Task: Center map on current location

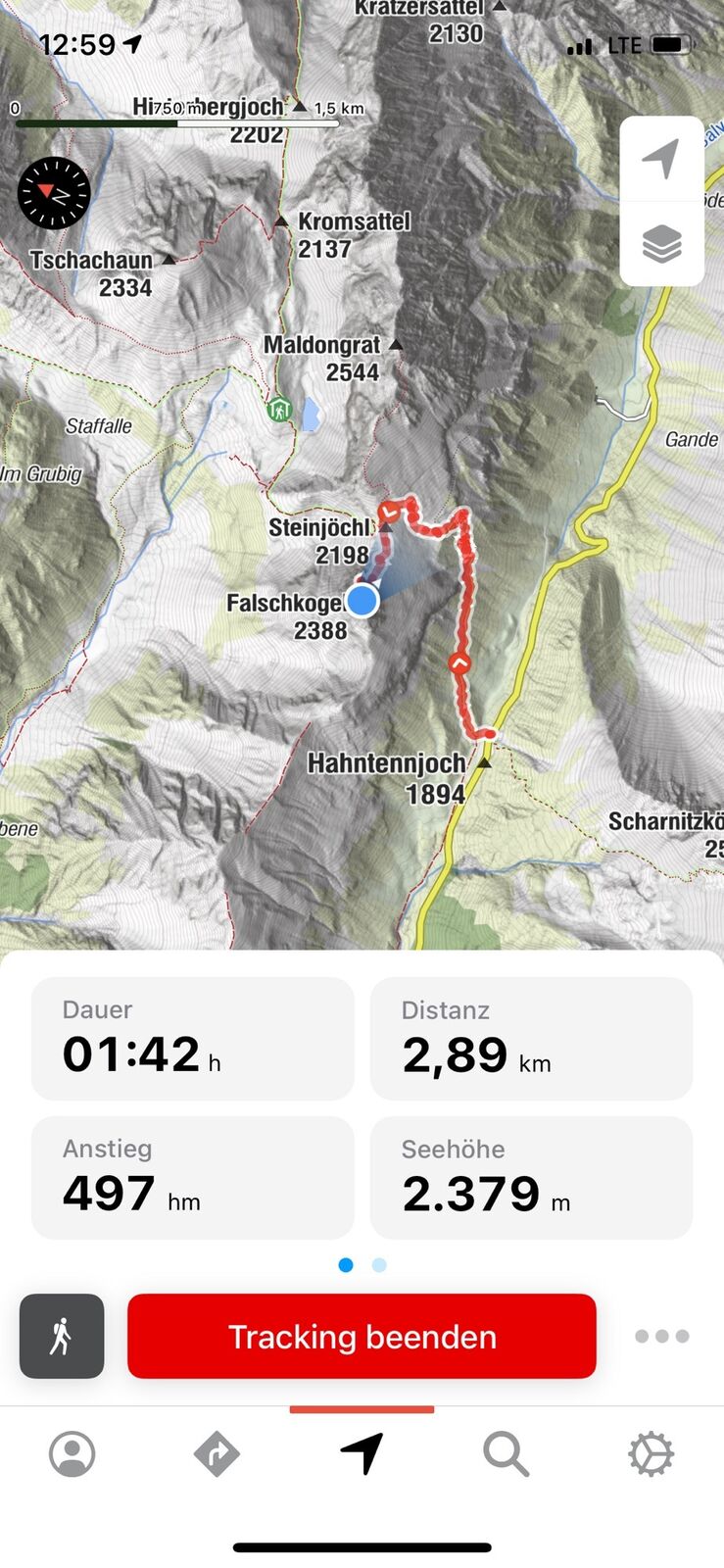Action: (661, 159)
